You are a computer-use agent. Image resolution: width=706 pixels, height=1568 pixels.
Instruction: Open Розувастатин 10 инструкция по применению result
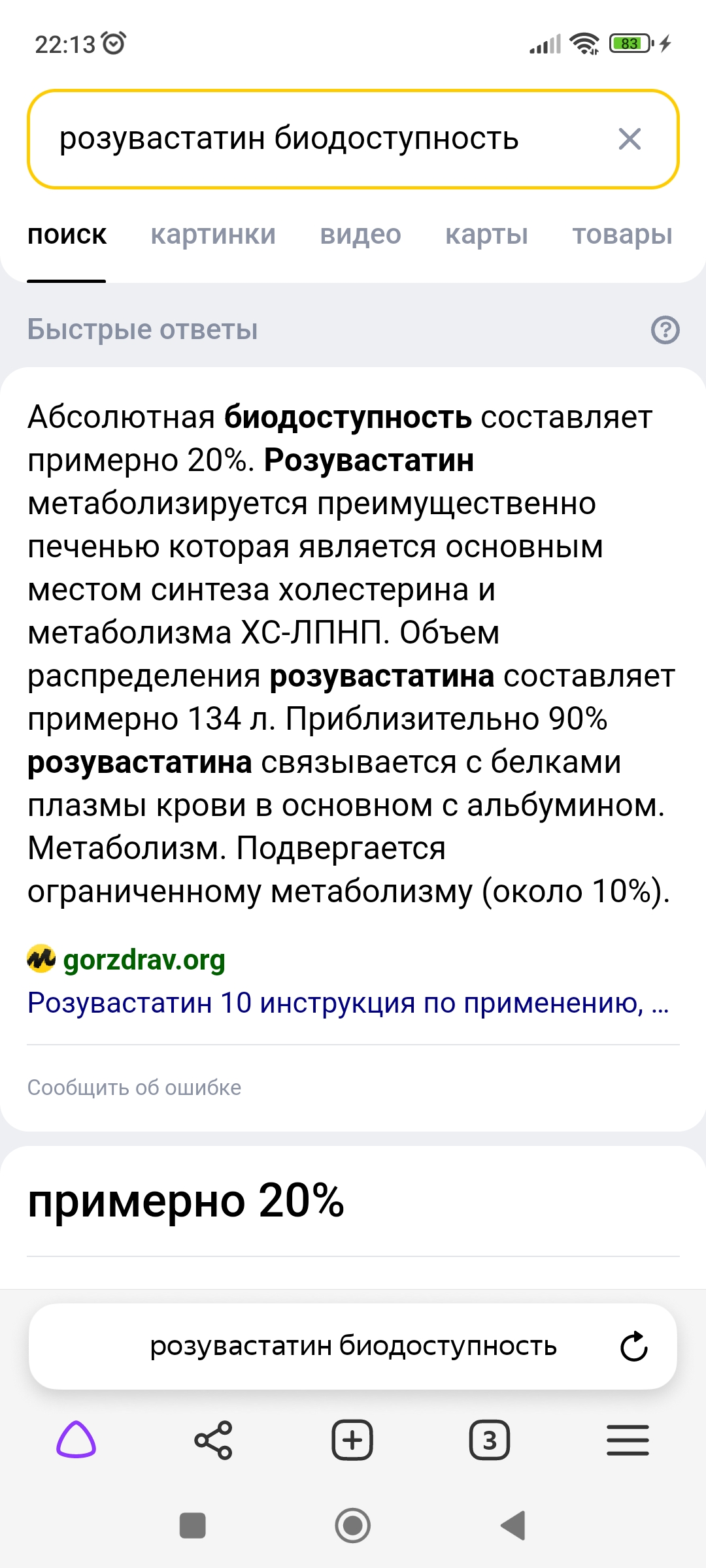348,1003
